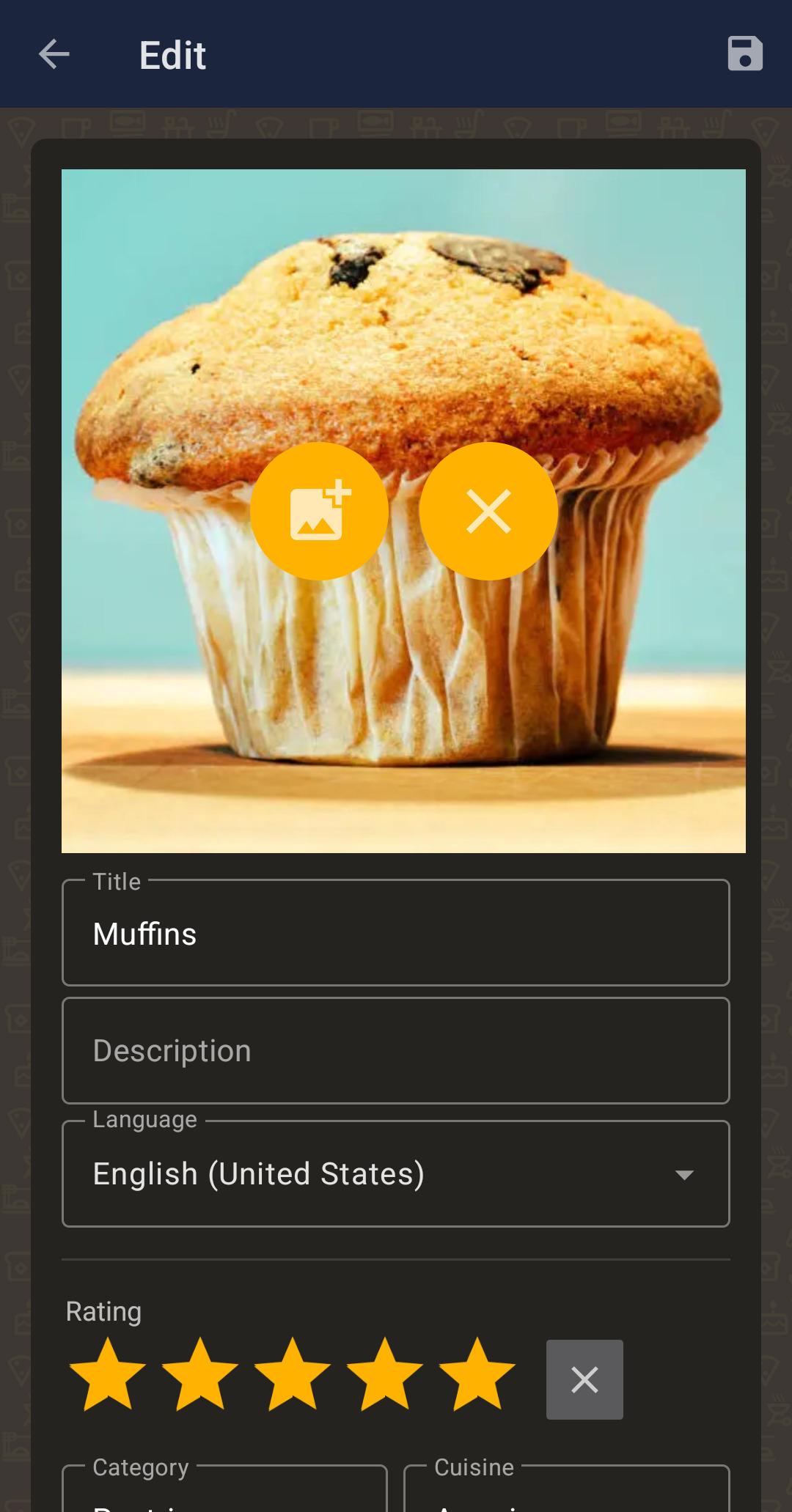Remove the muffin photo
The height and width of the screenshot is (1512, 792).
click(x=488, y=511)
